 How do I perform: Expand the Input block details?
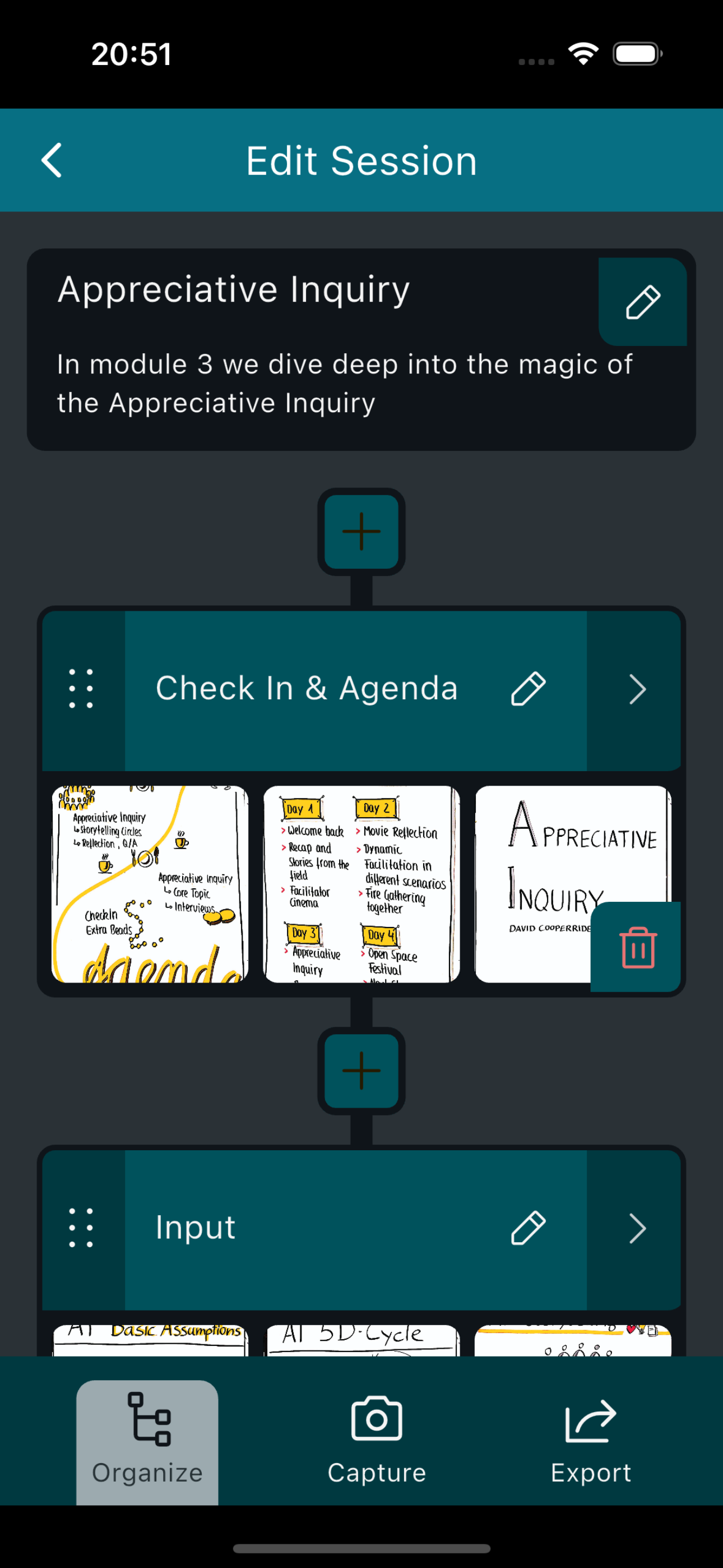coord(636,1227)
